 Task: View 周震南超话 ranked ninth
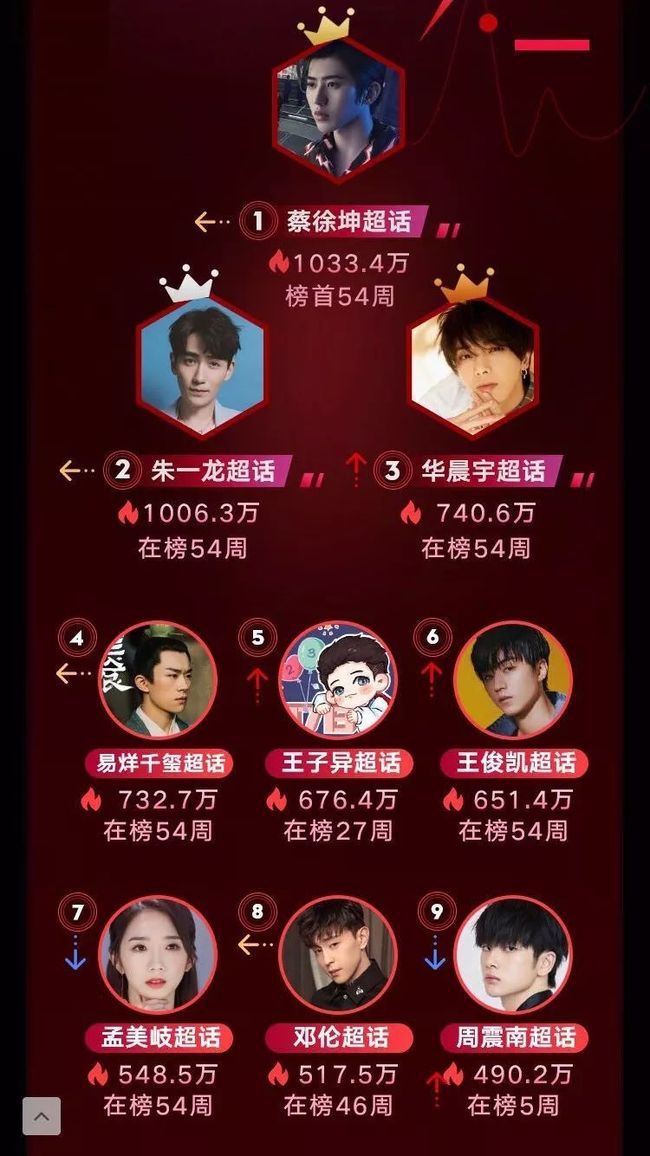tap(514, 1038)
